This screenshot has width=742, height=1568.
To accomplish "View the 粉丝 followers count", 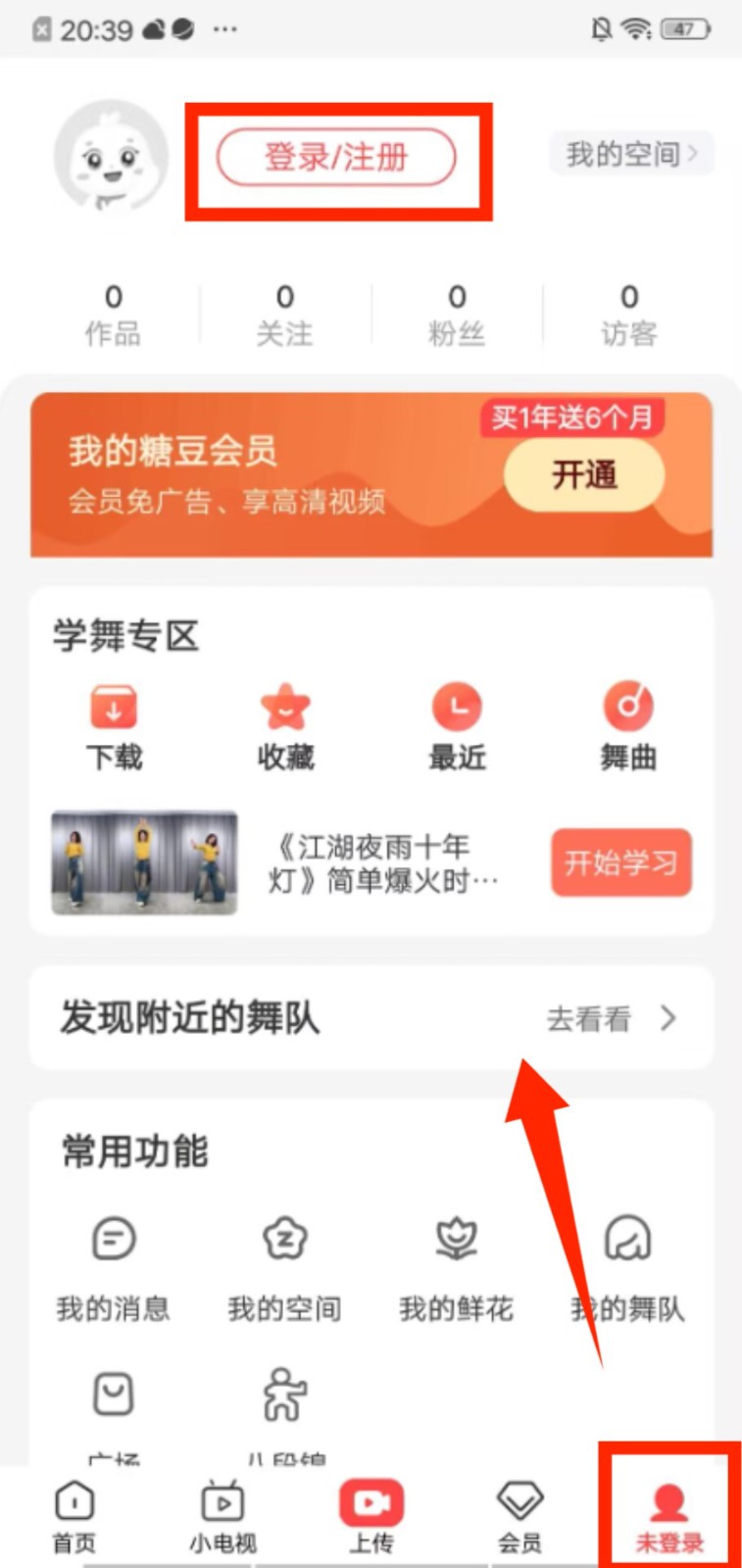I will (x=457, y=315).
